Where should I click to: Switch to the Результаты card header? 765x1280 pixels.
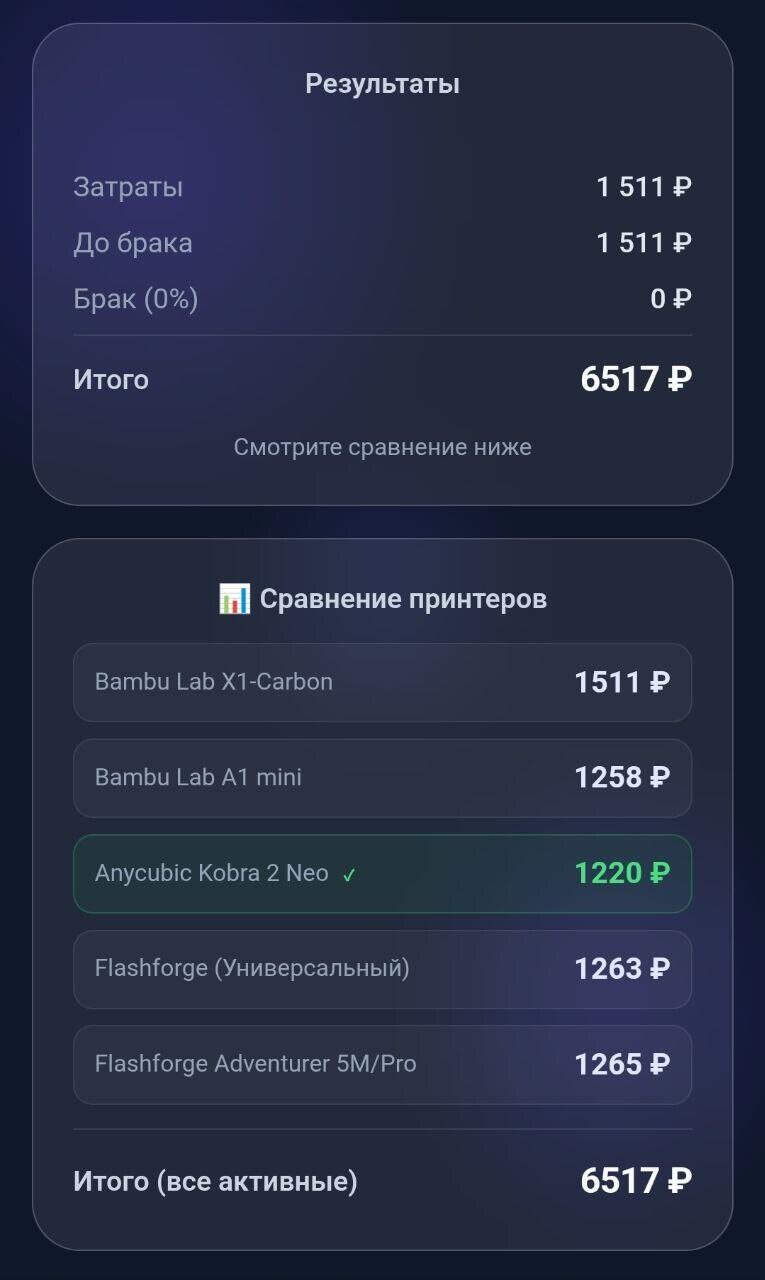click(x=382, y=84)
